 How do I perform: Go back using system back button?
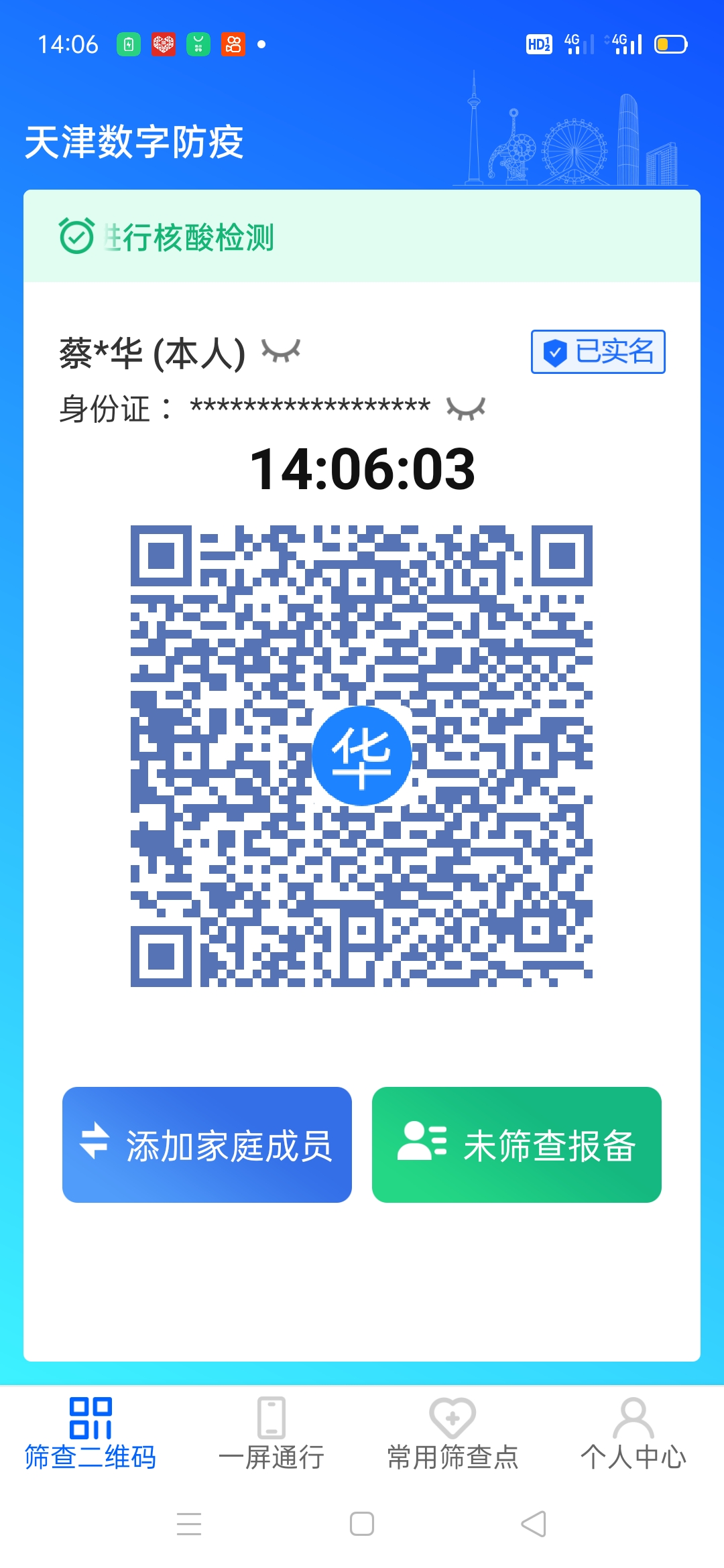pyautogui.click(x=534, y=1524)
